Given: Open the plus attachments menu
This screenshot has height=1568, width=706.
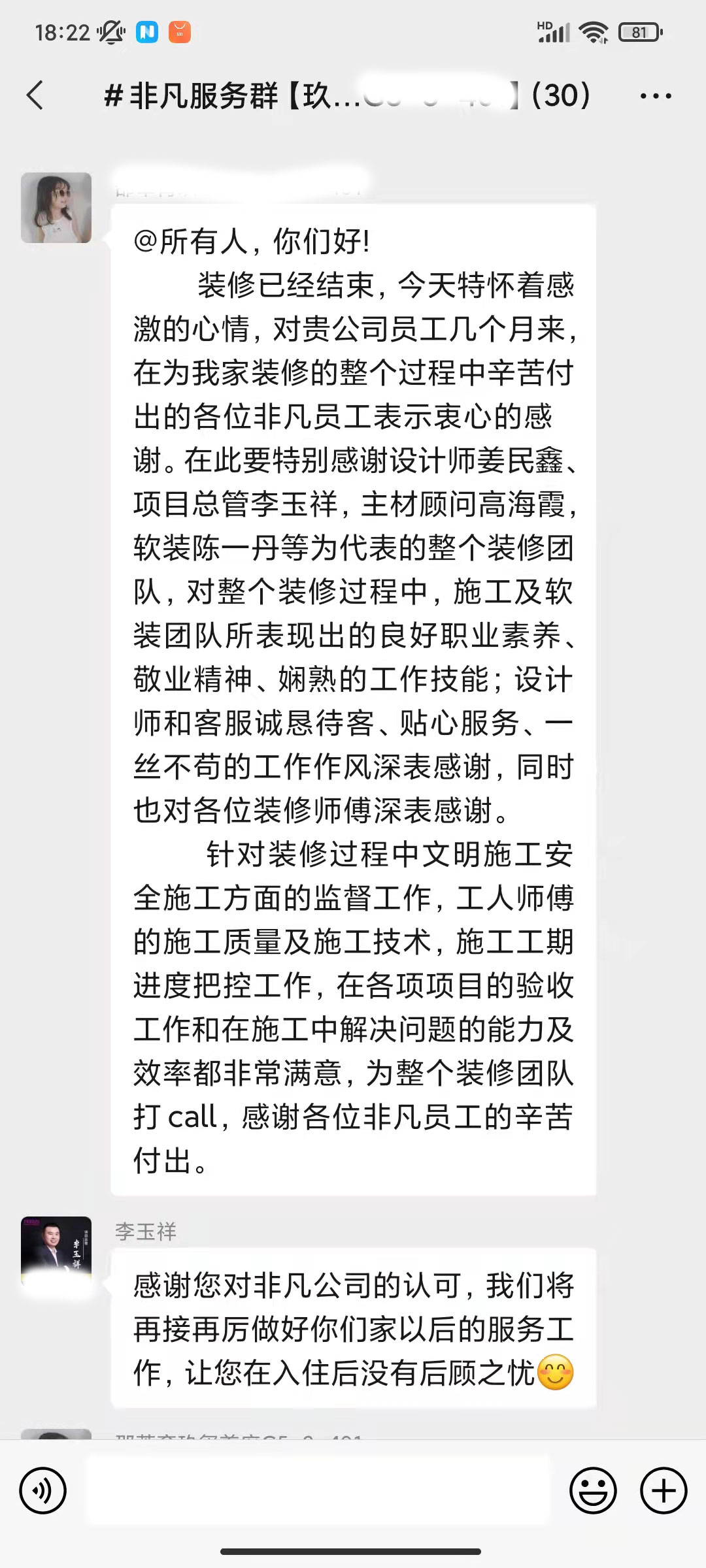Looking at the screenshot, I should coord(663,1491).
